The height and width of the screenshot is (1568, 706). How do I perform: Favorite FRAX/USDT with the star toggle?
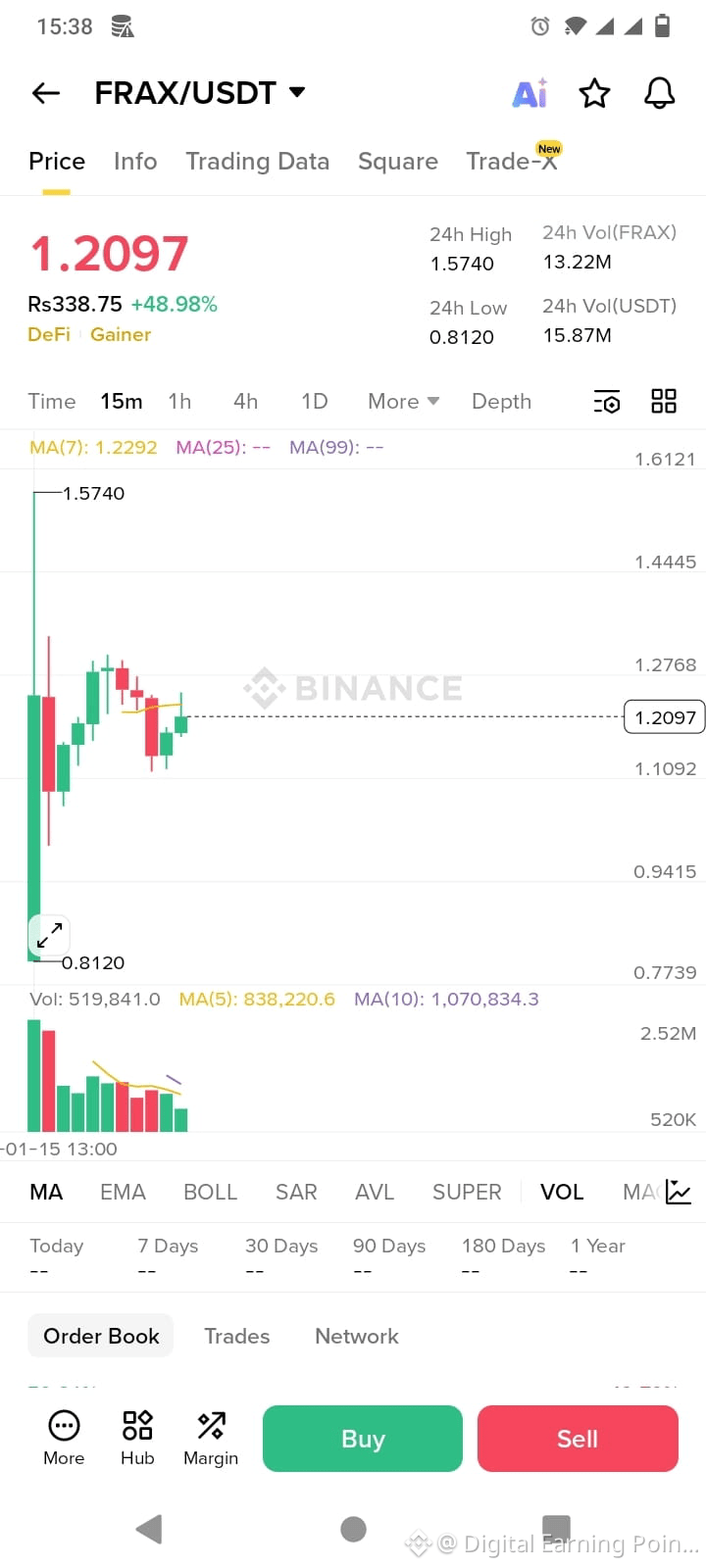coord(594,93)
